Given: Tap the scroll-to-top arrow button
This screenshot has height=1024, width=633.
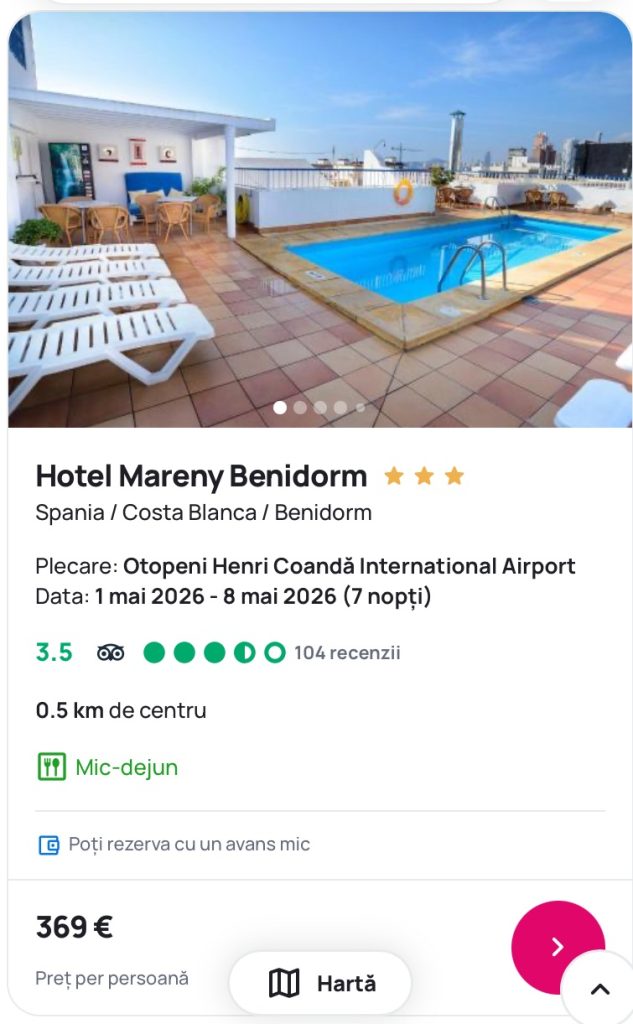Looking at the screenshot, I should [600, 989].
